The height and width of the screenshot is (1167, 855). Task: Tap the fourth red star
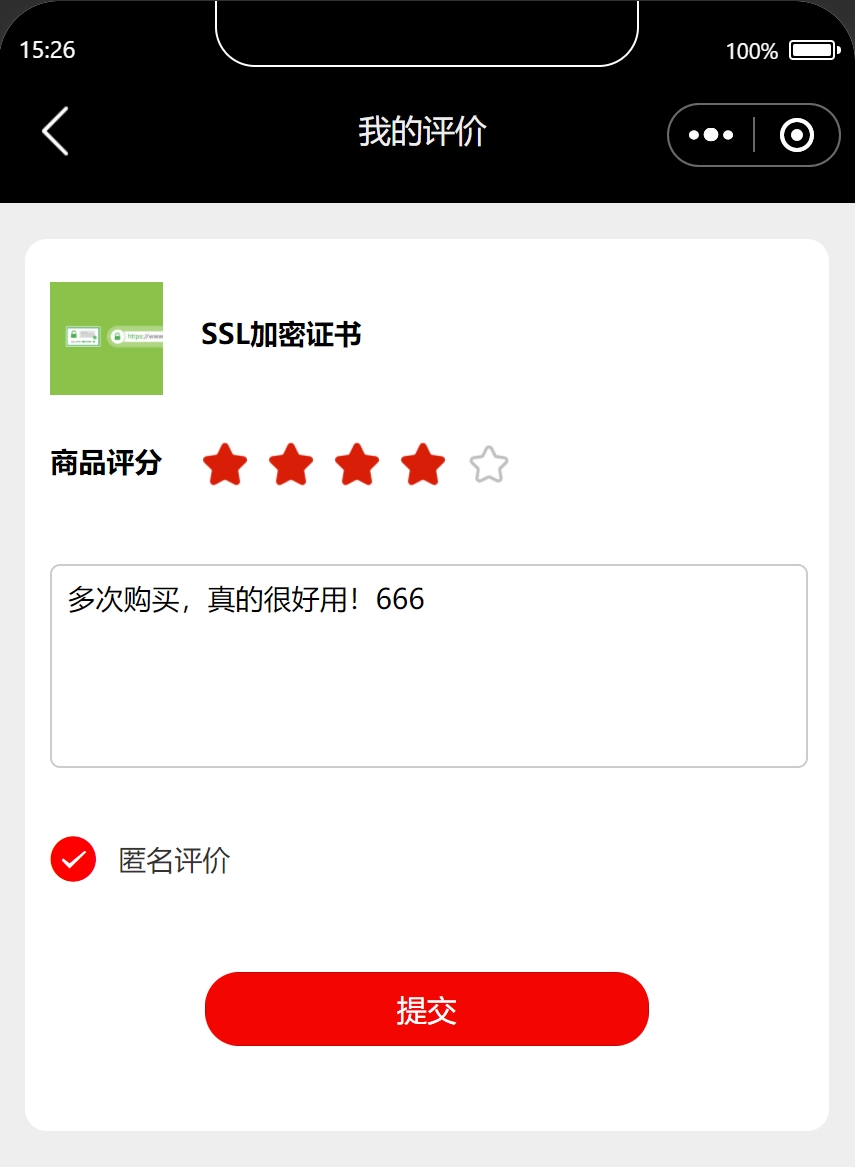(x=423, y=464)
